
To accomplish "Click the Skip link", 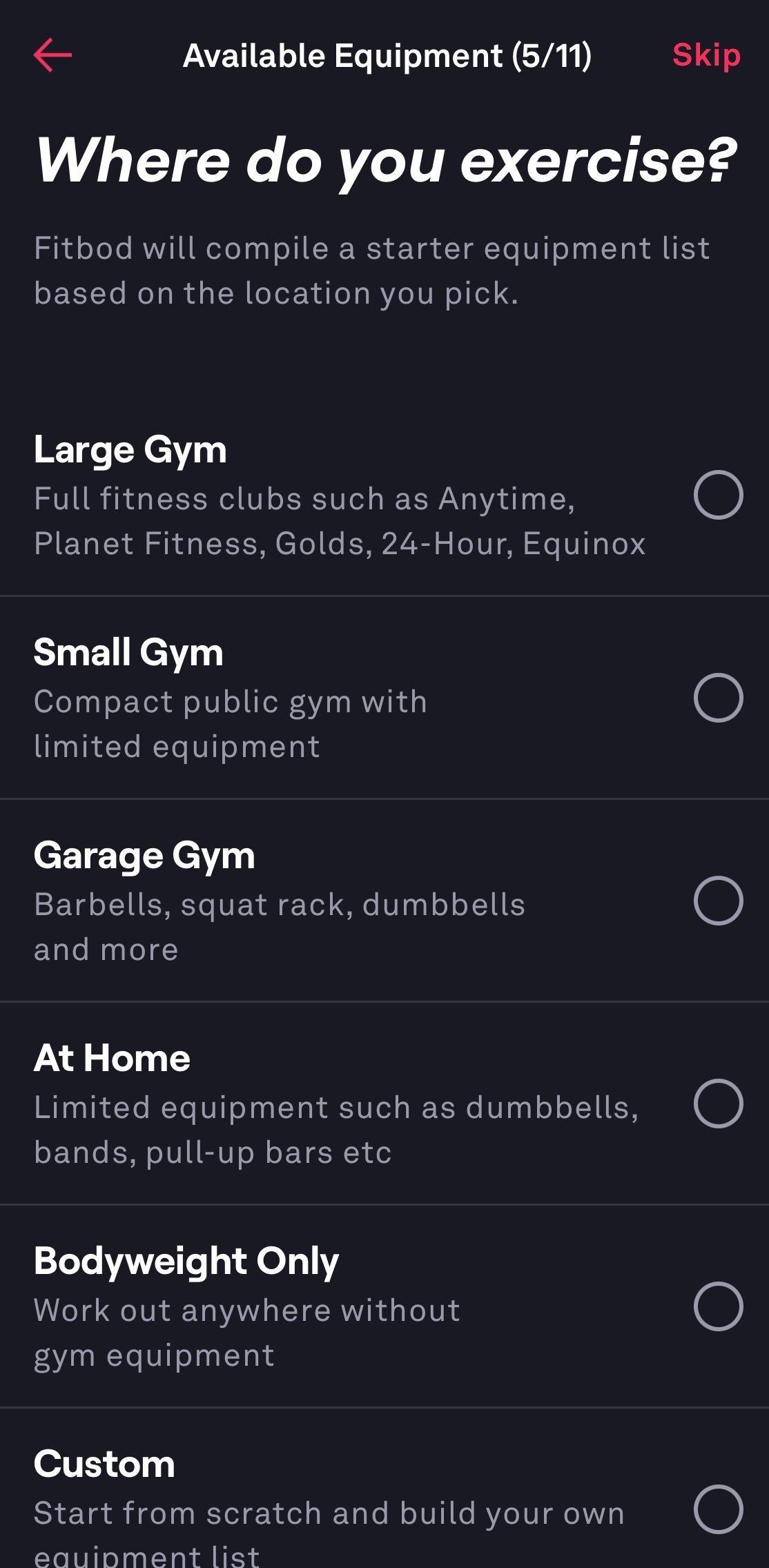I will (x=705, y=55).
